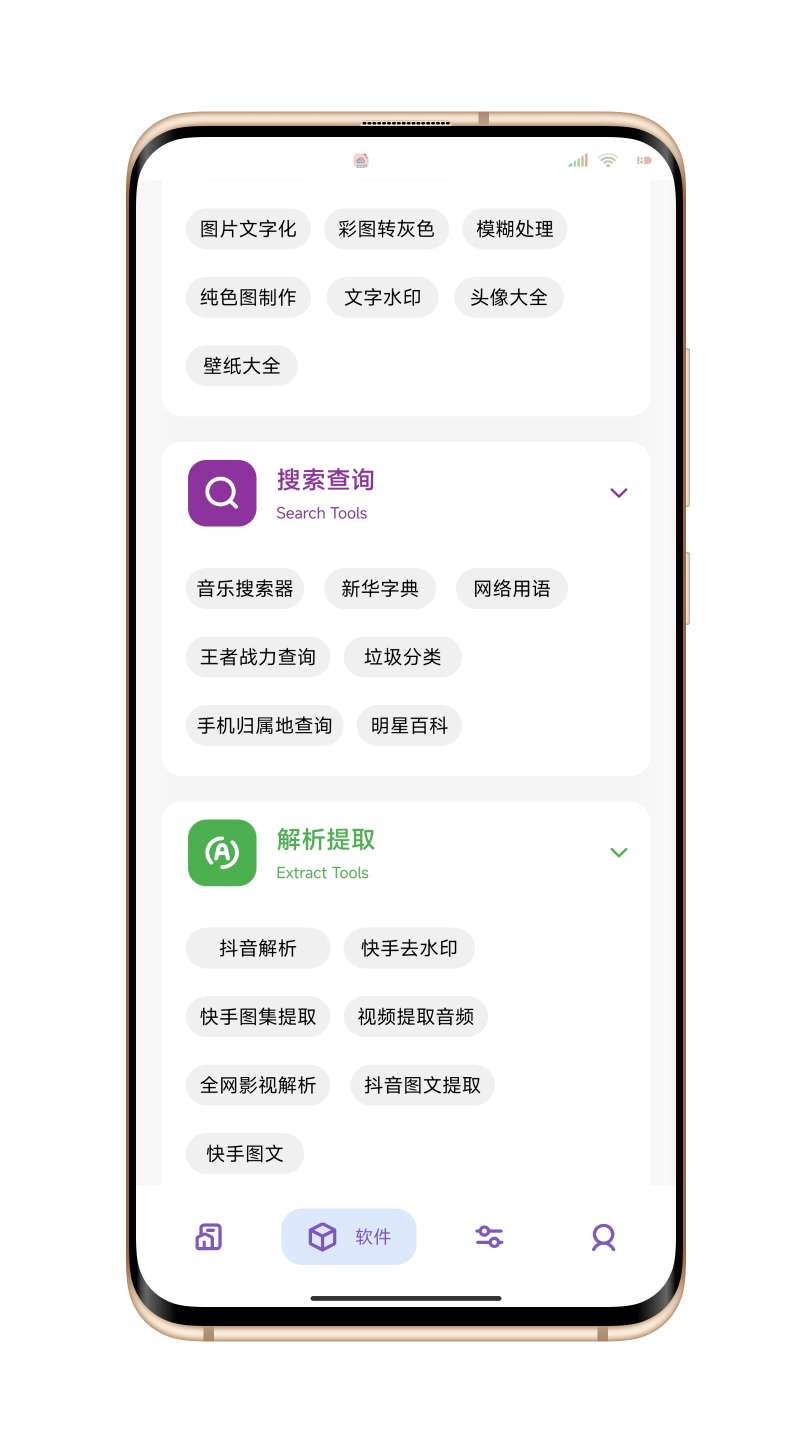812x1444 pixels.
Task: Go to the profile tab
Action: click(x=603, y=1237)
